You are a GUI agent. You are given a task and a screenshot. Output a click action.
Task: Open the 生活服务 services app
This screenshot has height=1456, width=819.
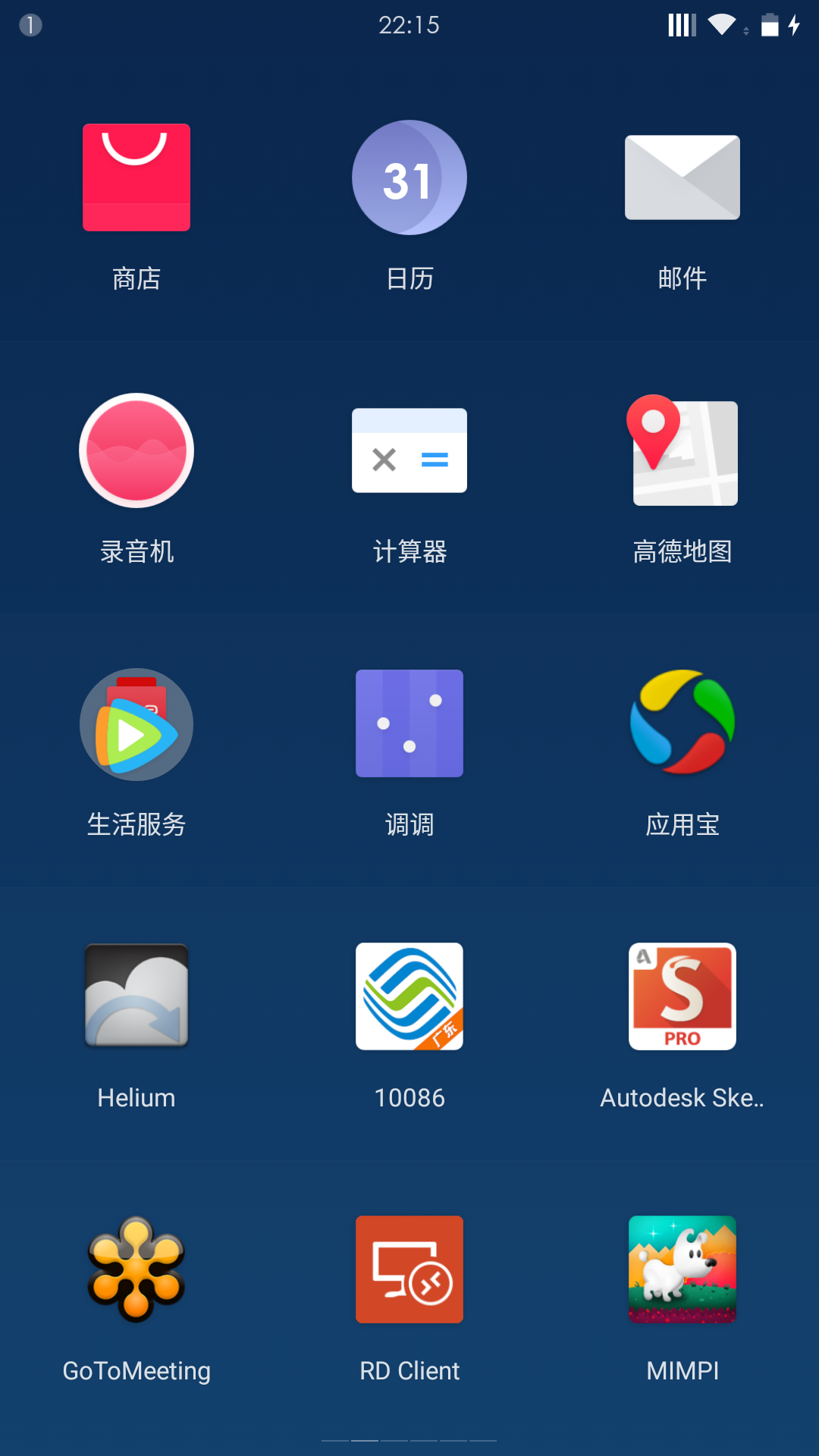[x=136, y=723]
